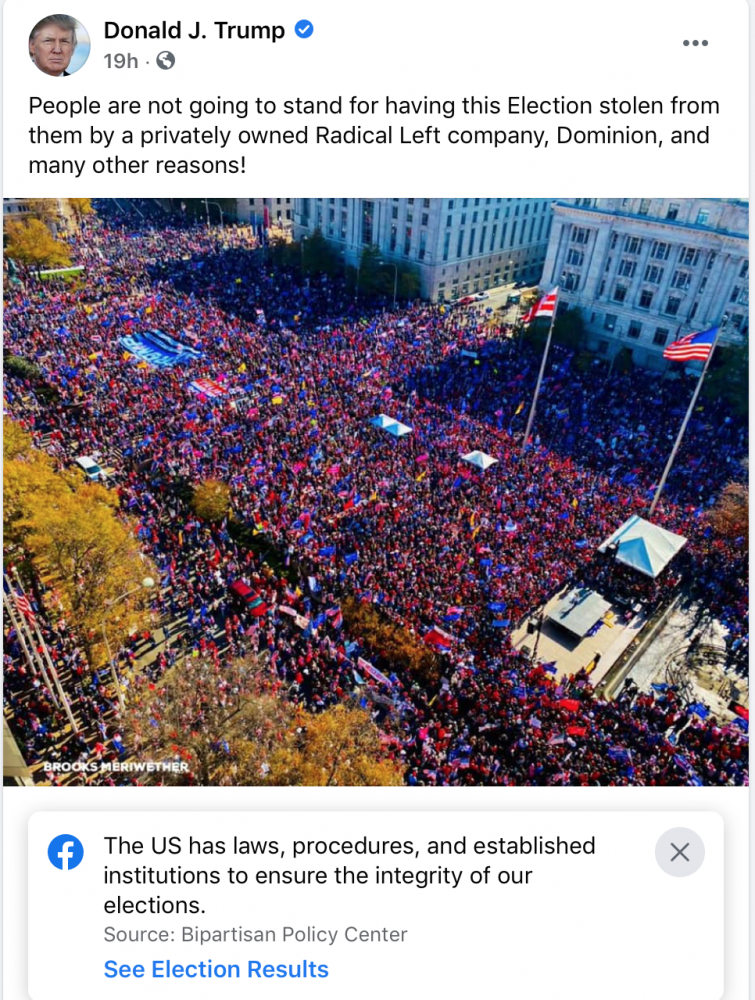Open Donald J. Trump's profile picture
The image size is (755, 1000).
point(59,45)
